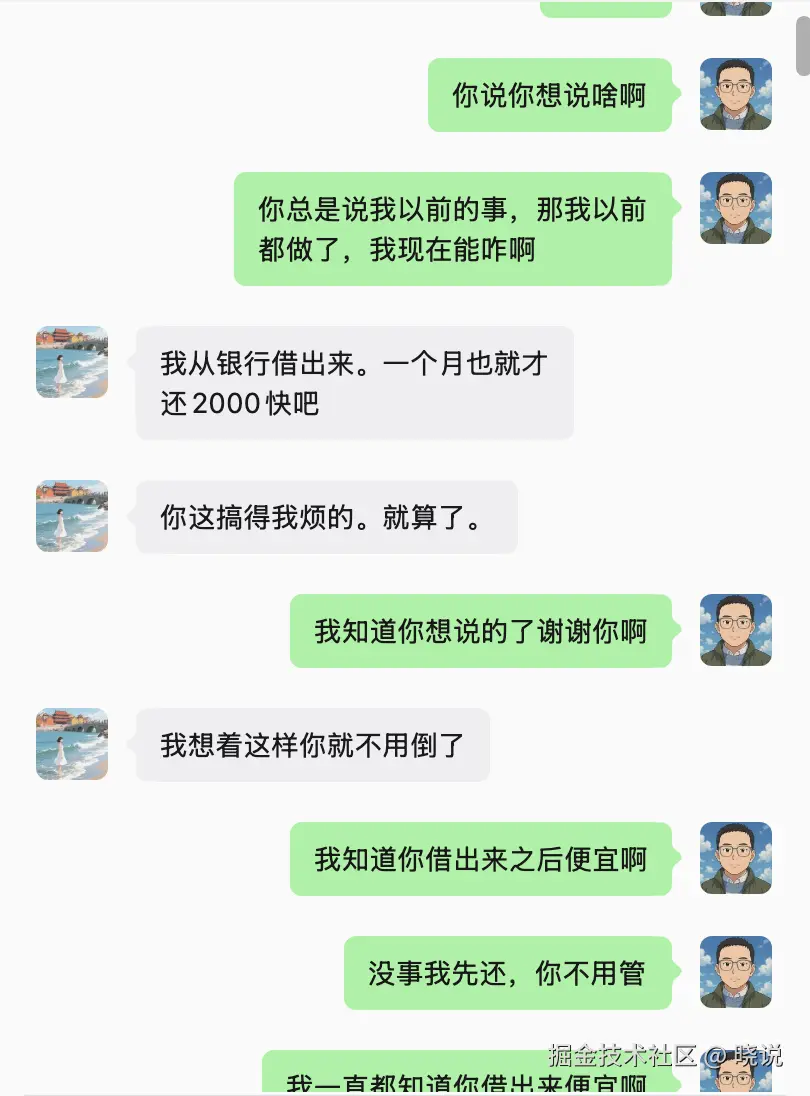Image resolution: width=810 pixels, height=1096 pixels.
Task: Click the man's avatar beside "你说你想说啥啊"
Action: (736, 94)
